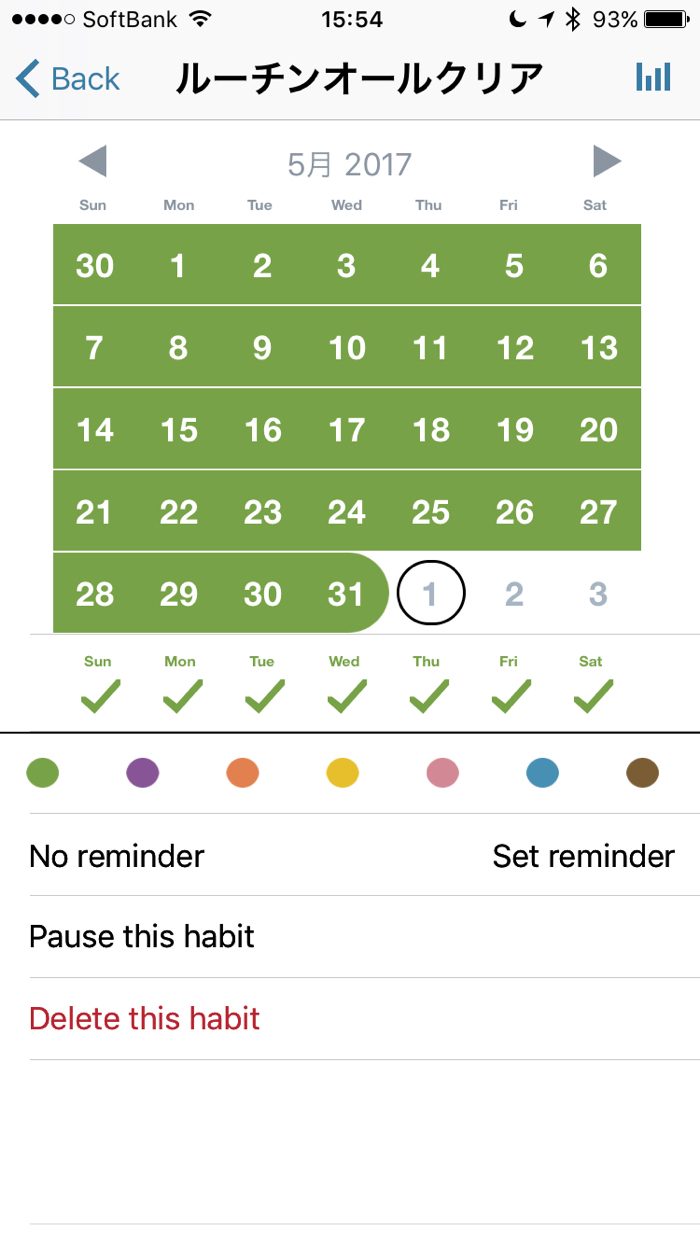The width and height of the screenshot is (700, 1245).
Task: Open the statistics bar chart
Action: point(653,78)
